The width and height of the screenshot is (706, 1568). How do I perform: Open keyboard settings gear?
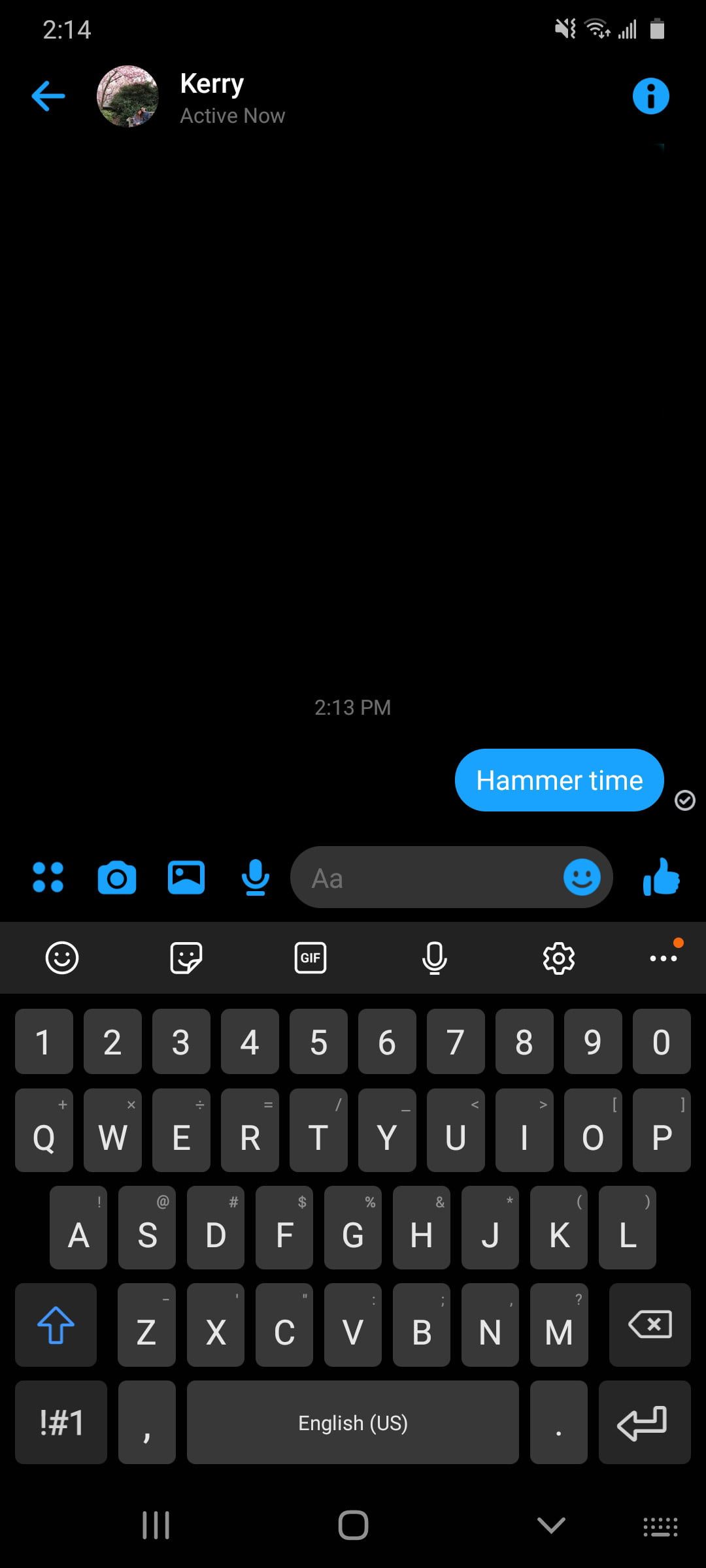[559, 958]
